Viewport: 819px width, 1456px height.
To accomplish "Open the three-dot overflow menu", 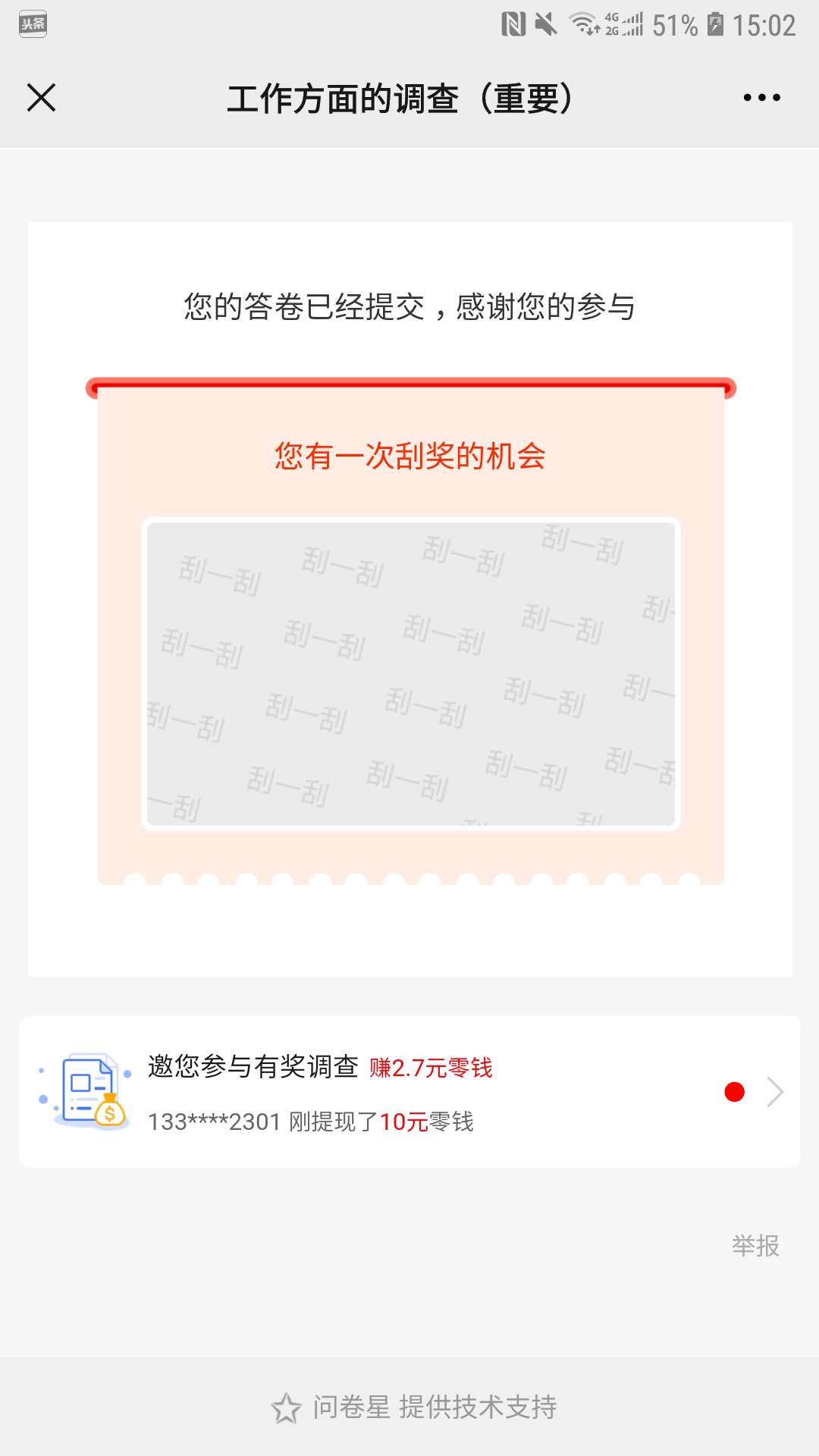I will point(761,98).
